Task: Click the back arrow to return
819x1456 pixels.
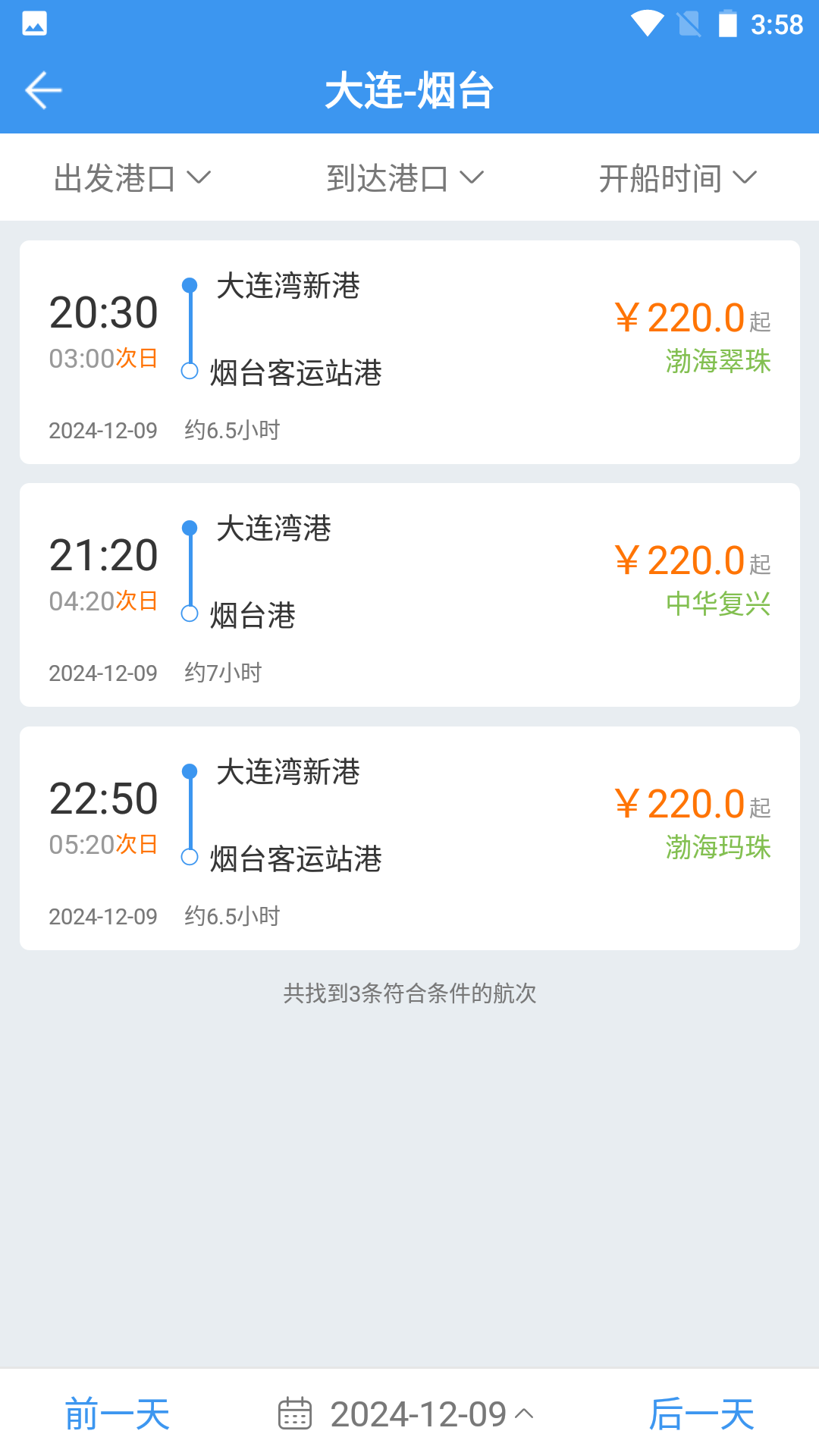Action: click(x=42, y=89)
